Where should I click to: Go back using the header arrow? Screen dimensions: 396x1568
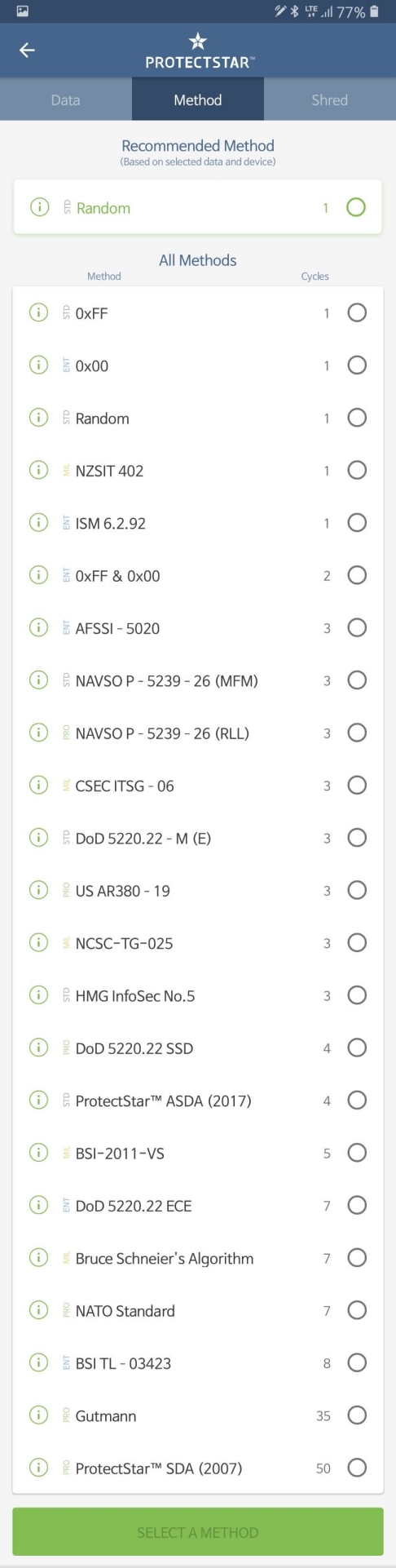[x=27, y=51]
